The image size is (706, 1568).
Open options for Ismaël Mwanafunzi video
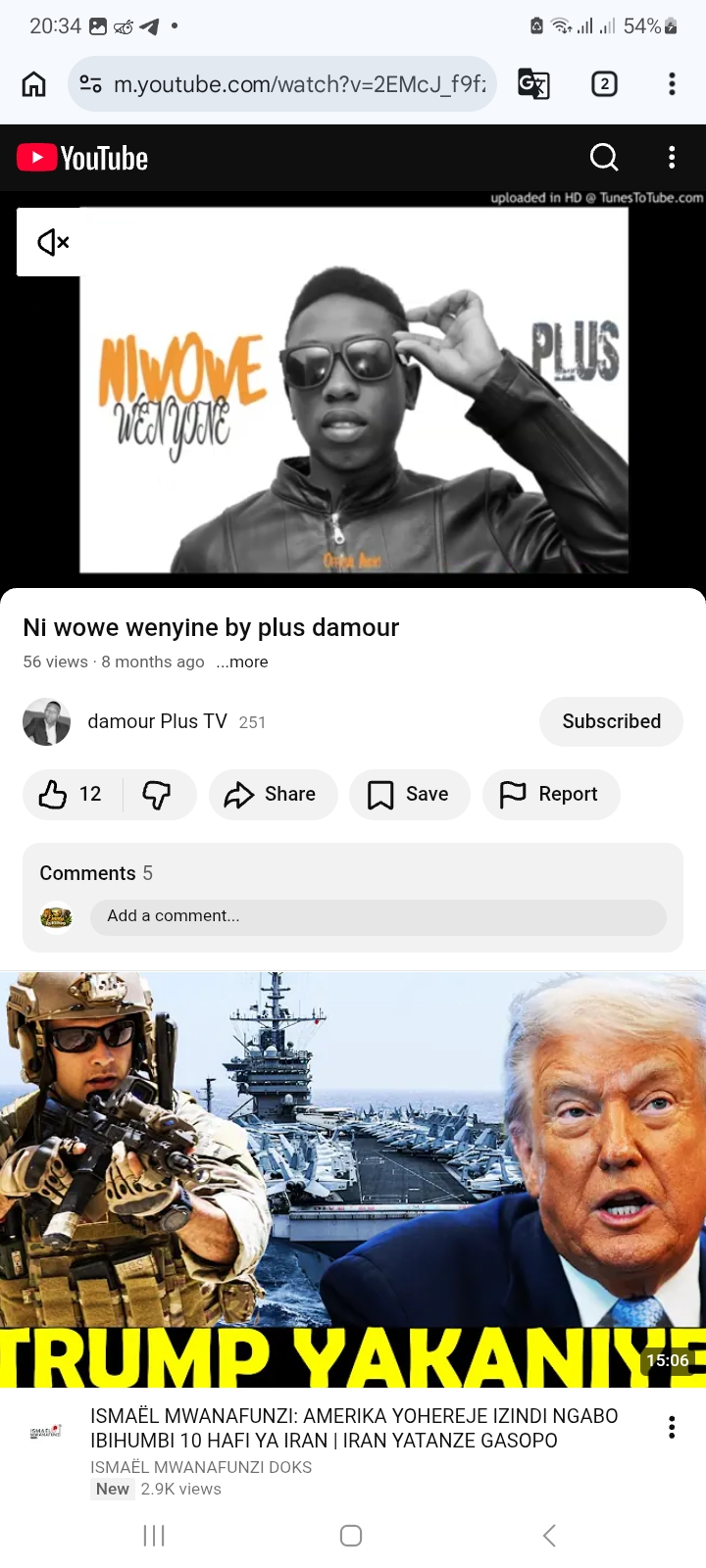[672, 1428]
